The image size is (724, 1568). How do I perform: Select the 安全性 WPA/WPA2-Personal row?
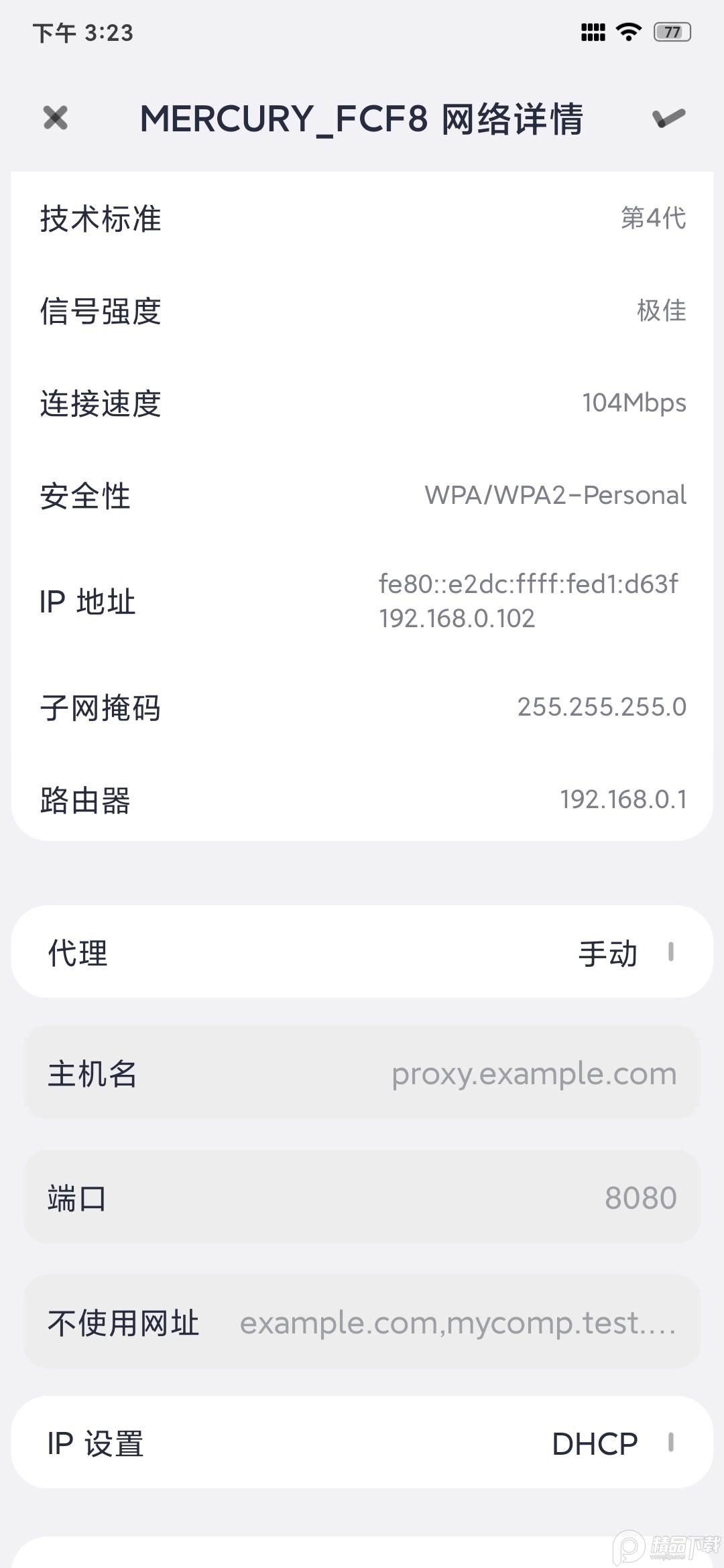tap(362, 496)
